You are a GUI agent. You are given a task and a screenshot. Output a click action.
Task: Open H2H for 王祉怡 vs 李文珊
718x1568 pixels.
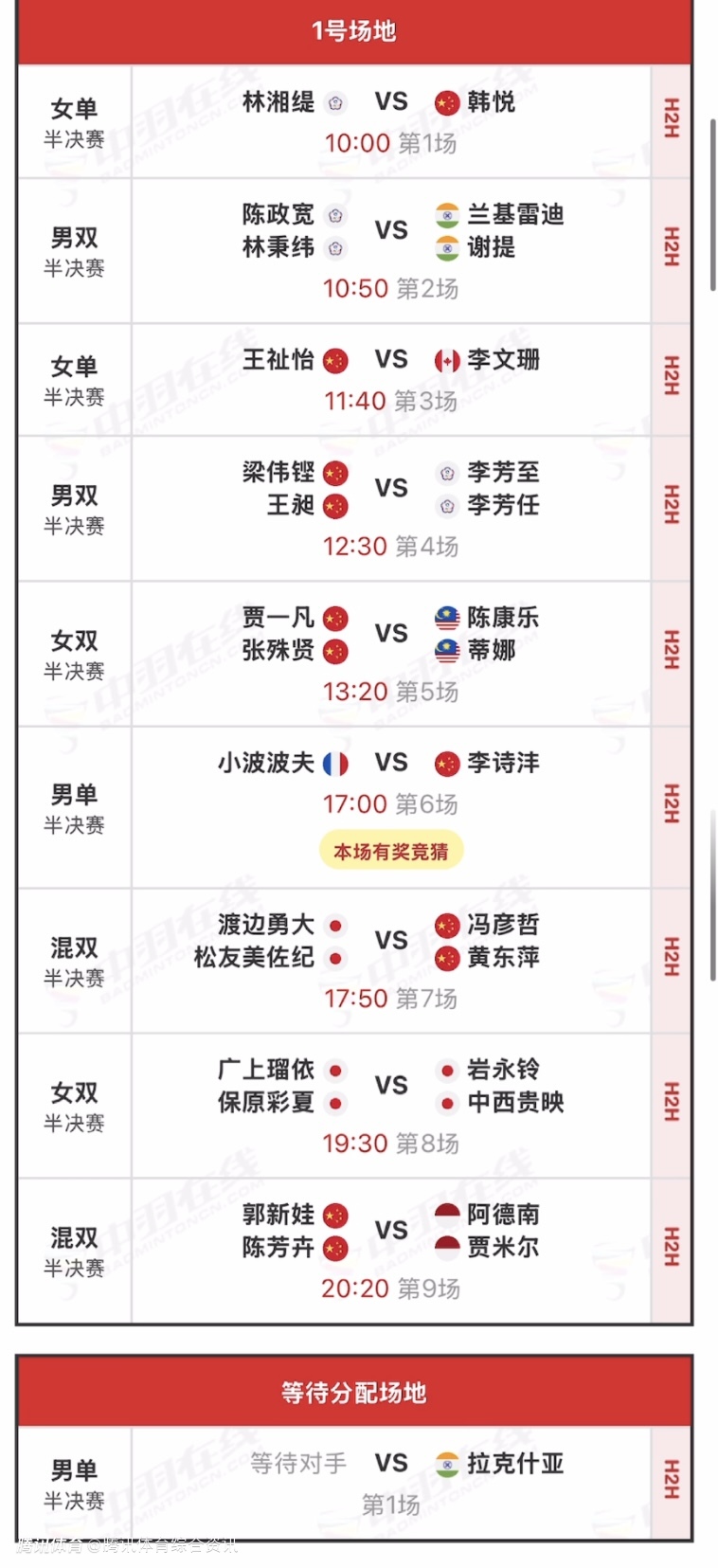[671, 377]
